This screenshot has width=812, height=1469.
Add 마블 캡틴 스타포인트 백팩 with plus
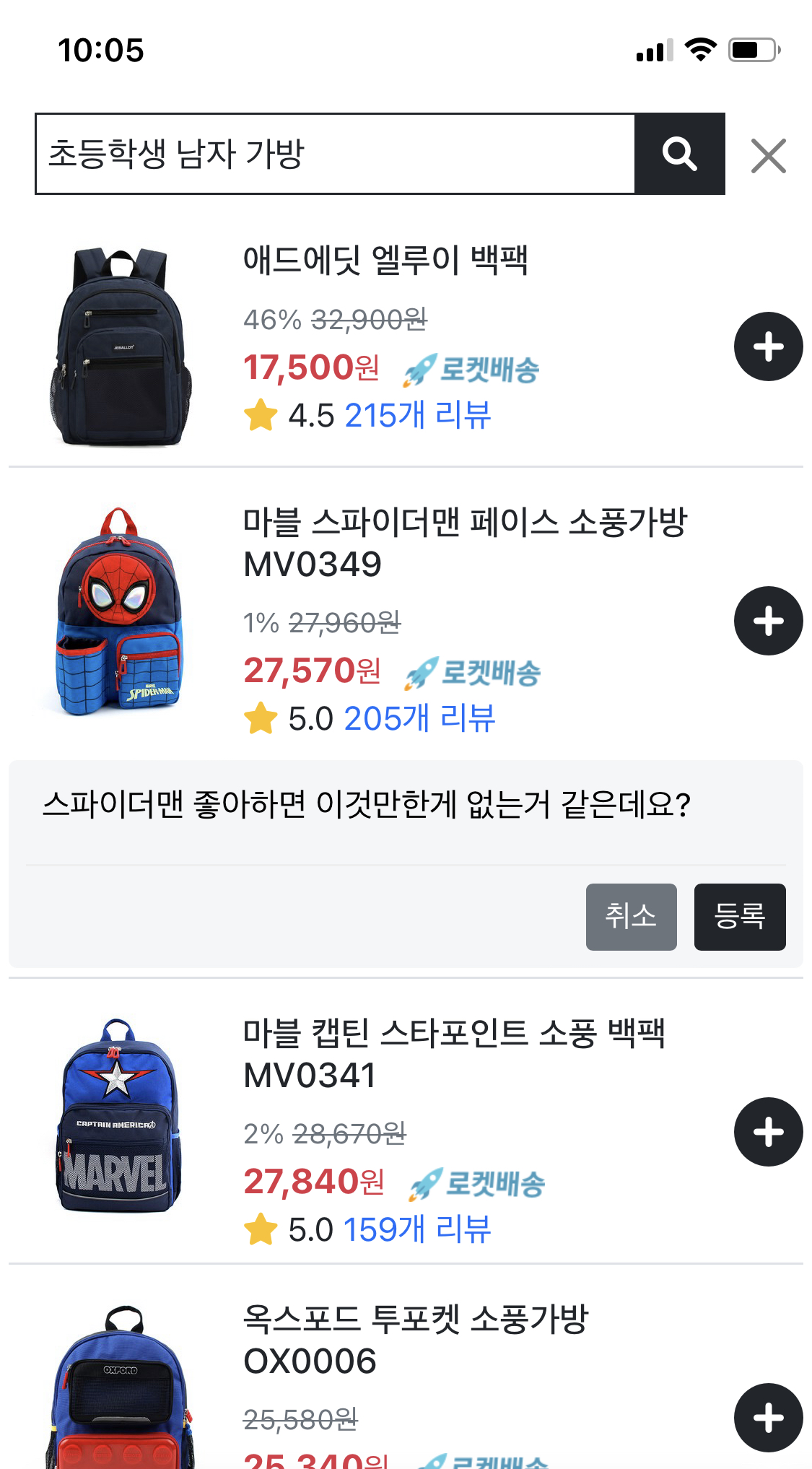768,1132
